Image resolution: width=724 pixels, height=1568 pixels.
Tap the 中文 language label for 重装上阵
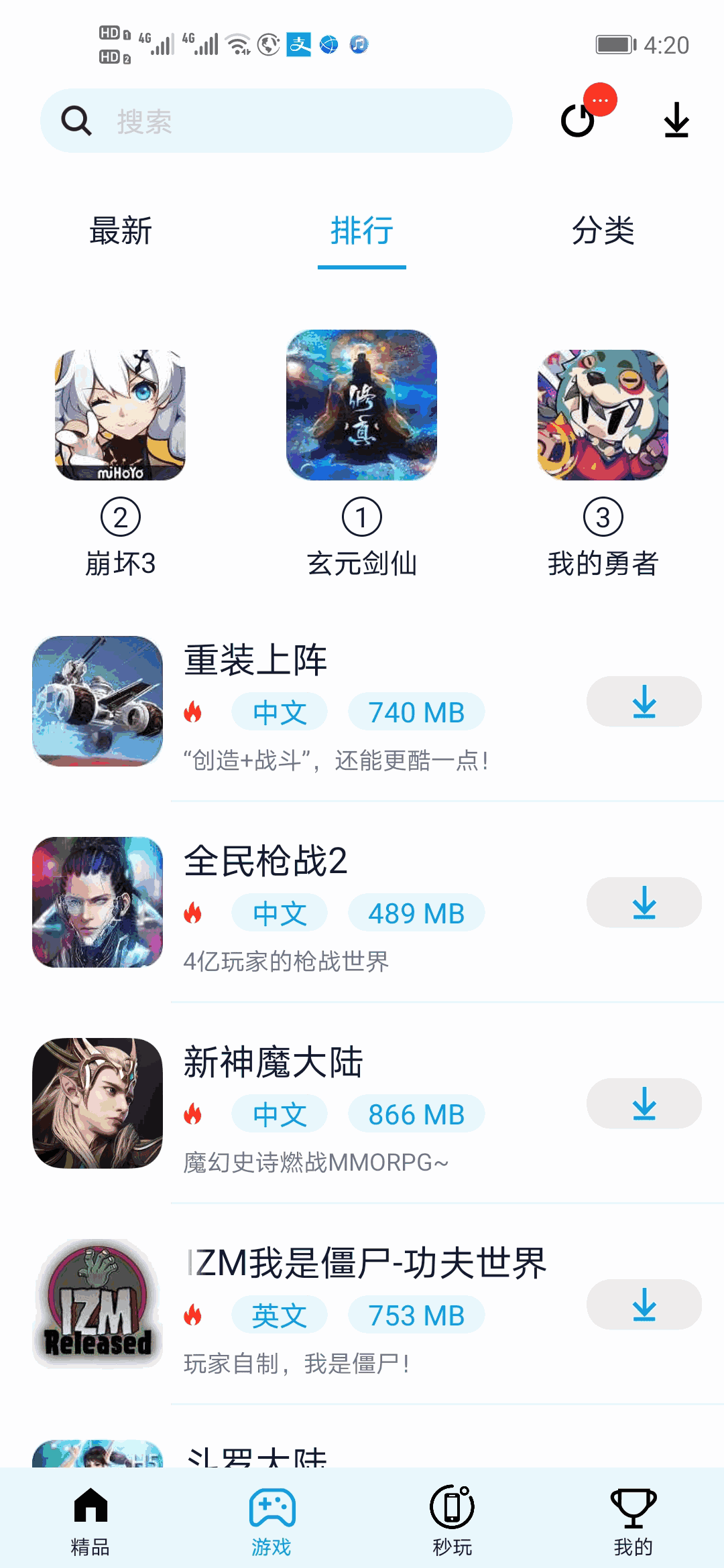coord(280,712)
